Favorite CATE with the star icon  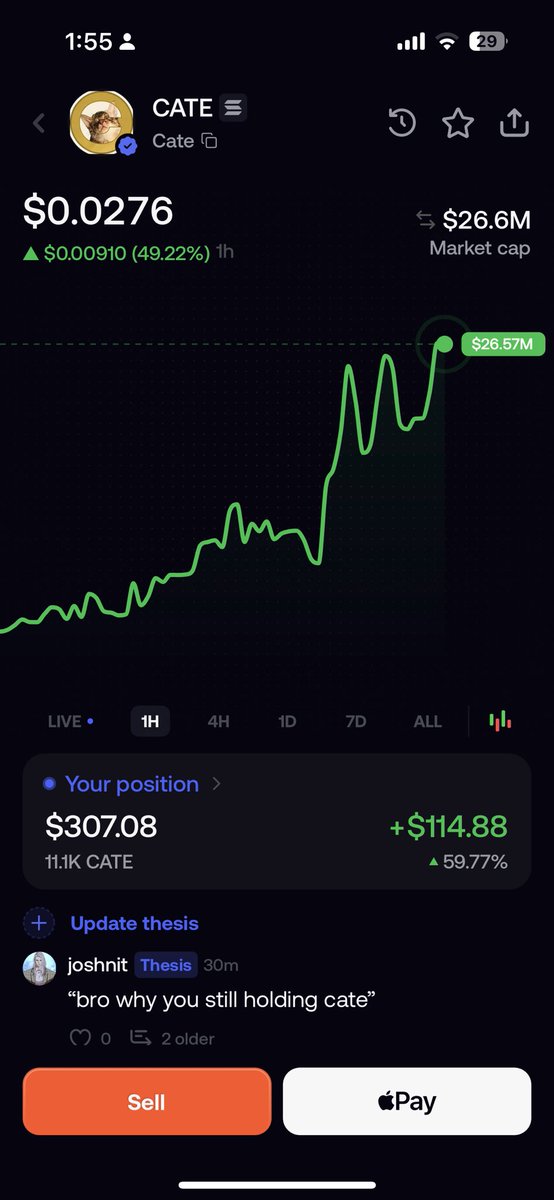(458, 123)
